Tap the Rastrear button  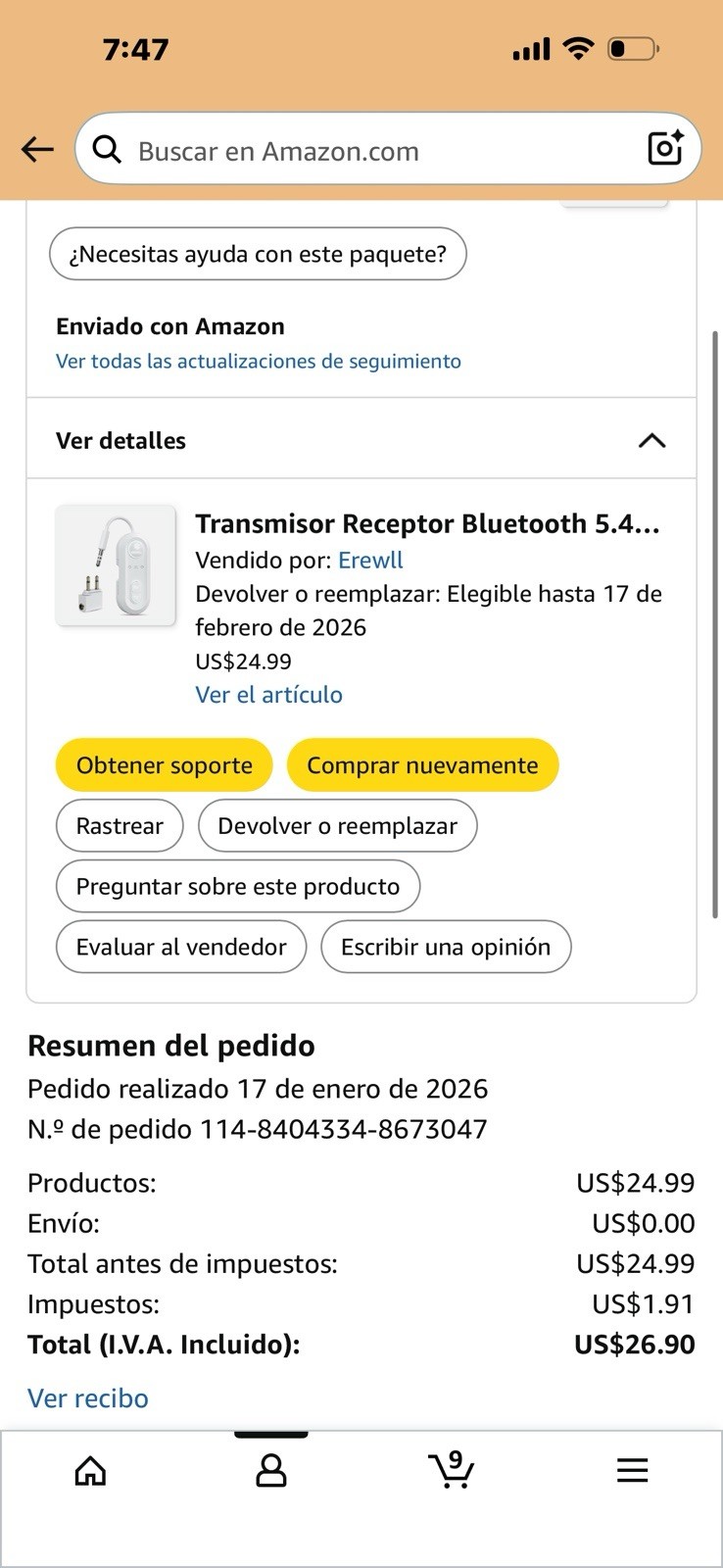pyautogui.click(x=120, y=826)
